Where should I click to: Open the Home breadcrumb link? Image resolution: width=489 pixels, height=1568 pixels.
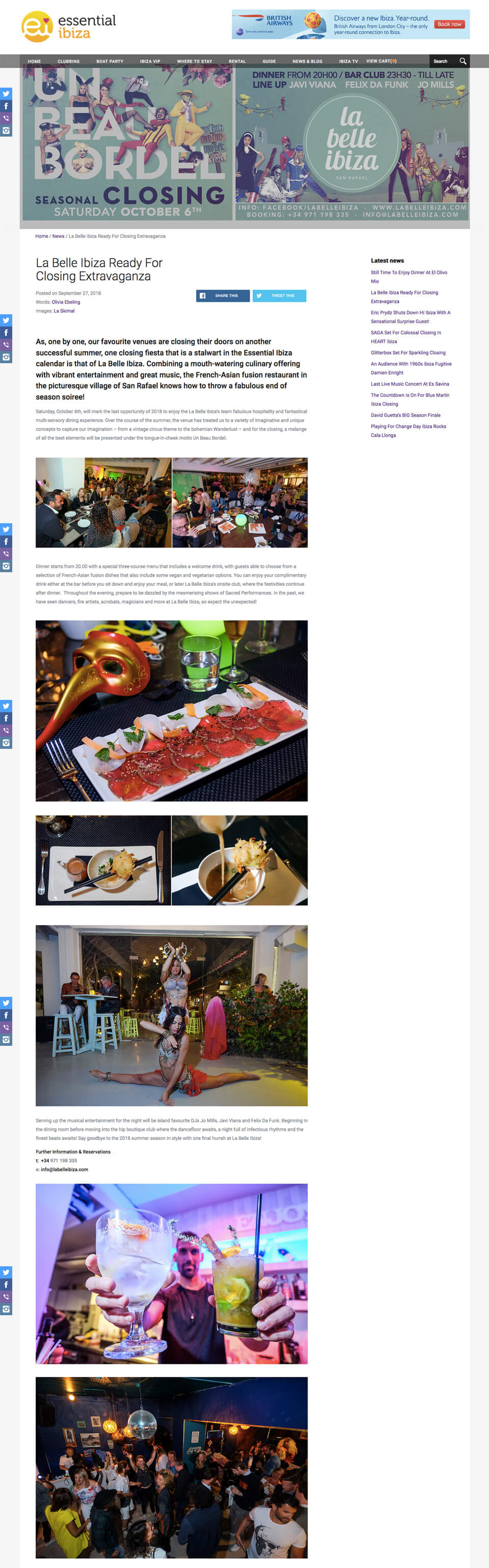(x=41, y=236)
